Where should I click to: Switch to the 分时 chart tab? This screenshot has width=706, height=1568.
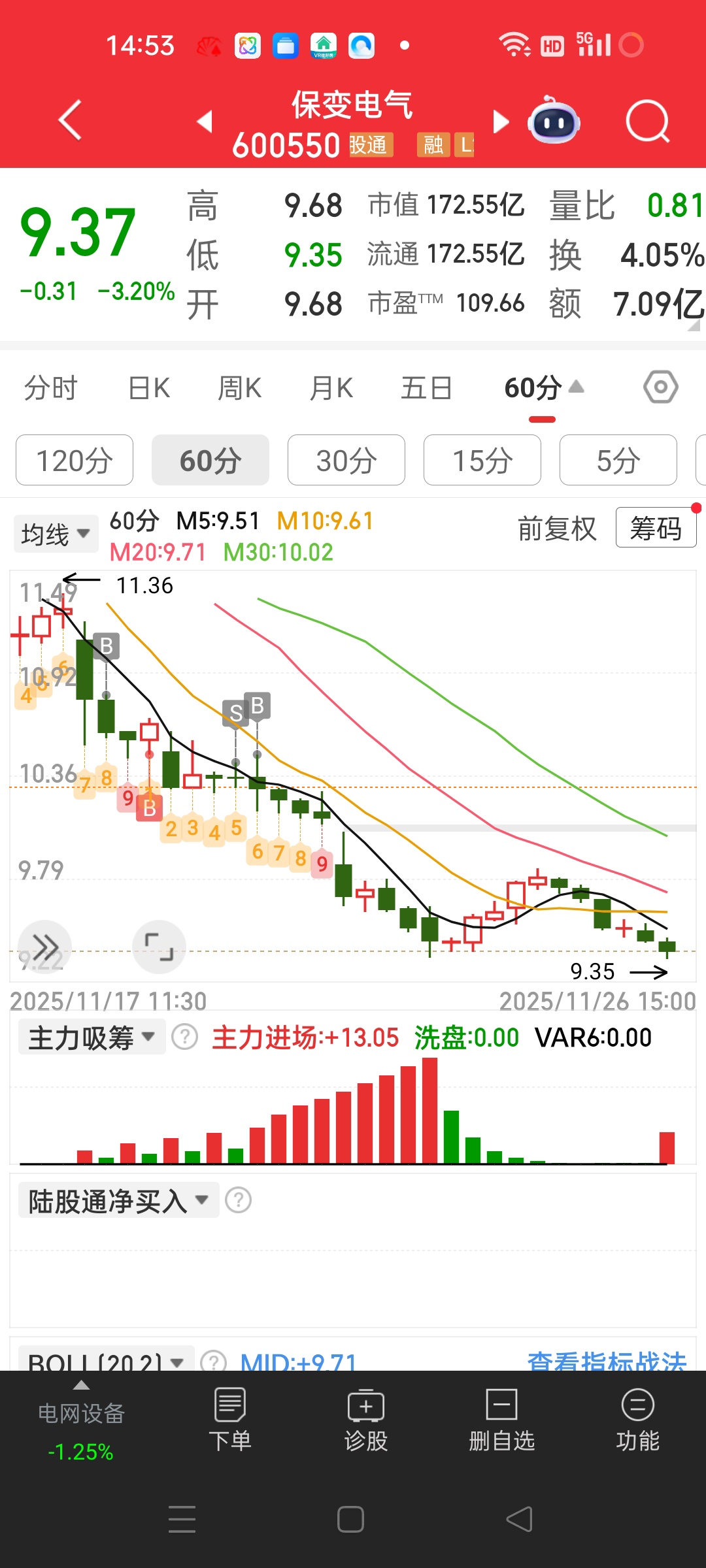click(50, 388)
